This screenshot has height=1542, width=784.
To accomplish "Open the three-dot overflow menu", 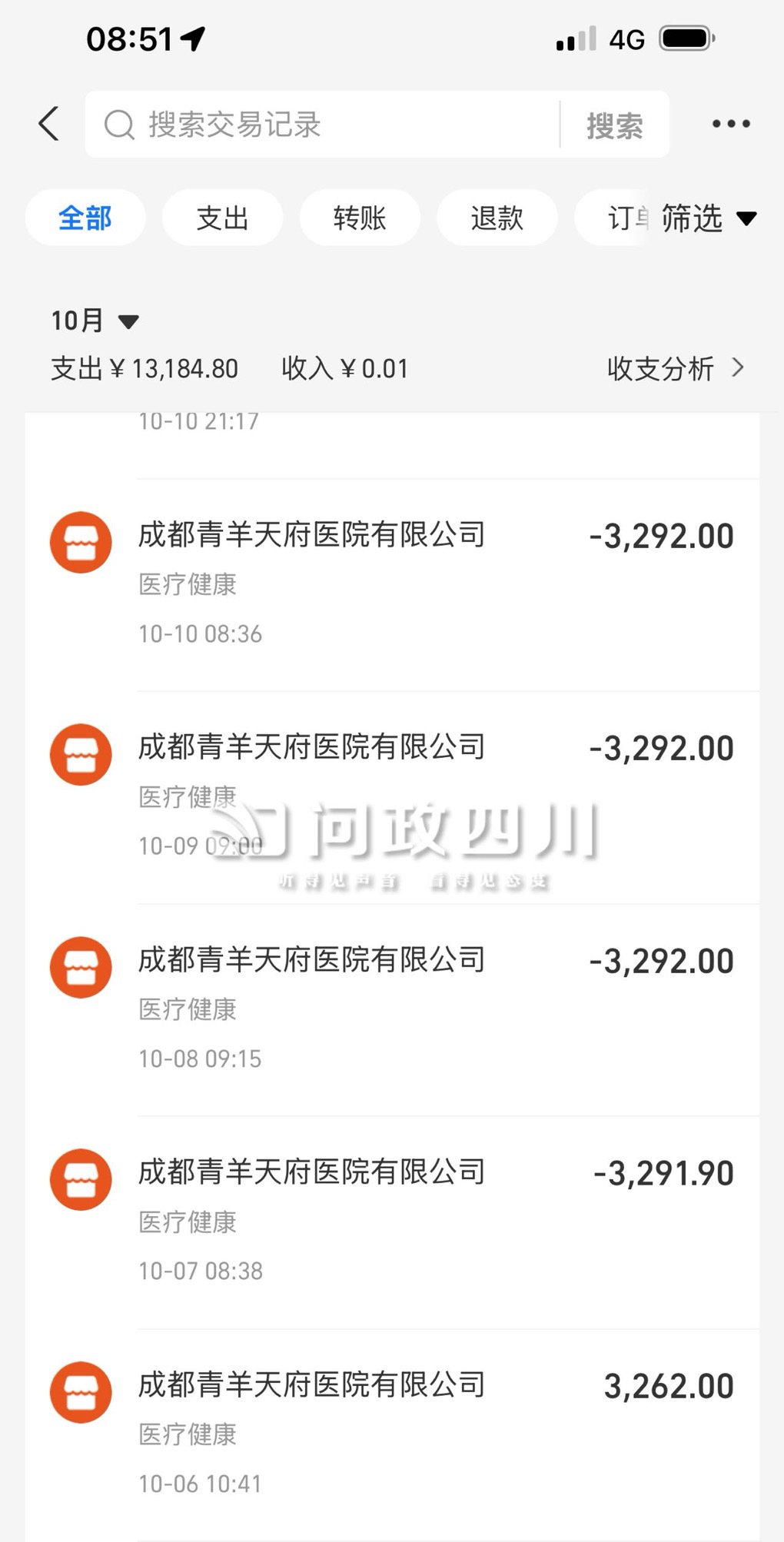I will [x=730, y=124].
